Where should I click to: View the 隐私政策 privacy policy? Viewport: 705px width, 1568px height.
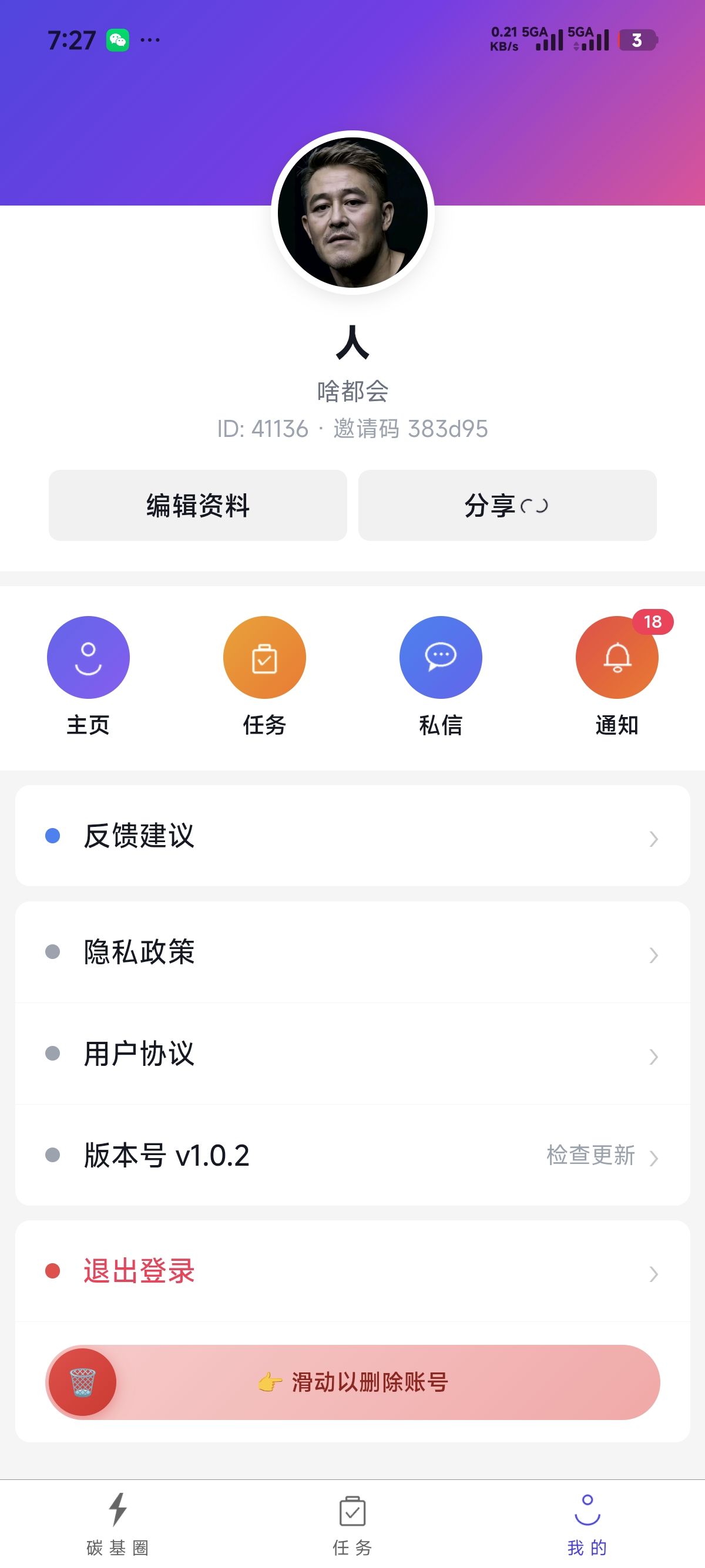tap(352, 952)
